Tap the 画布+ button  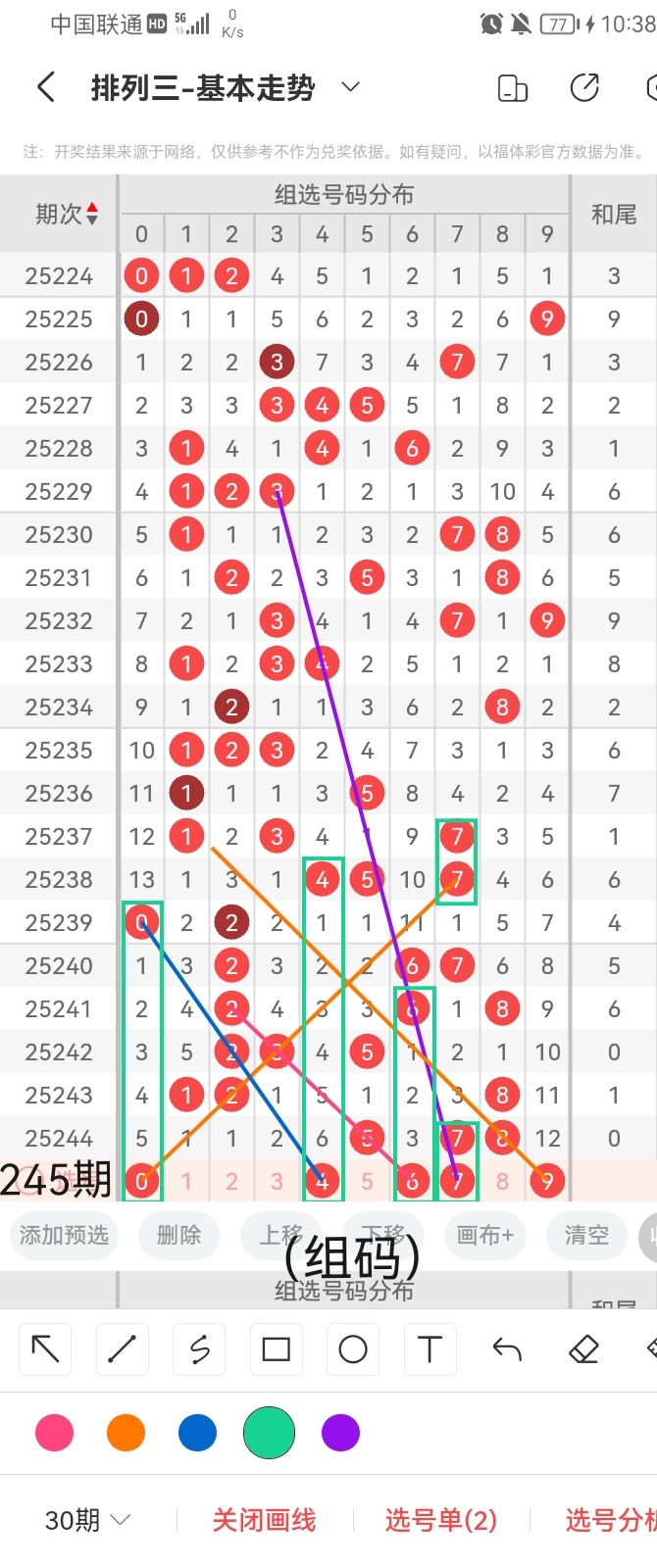point(485,1235)
